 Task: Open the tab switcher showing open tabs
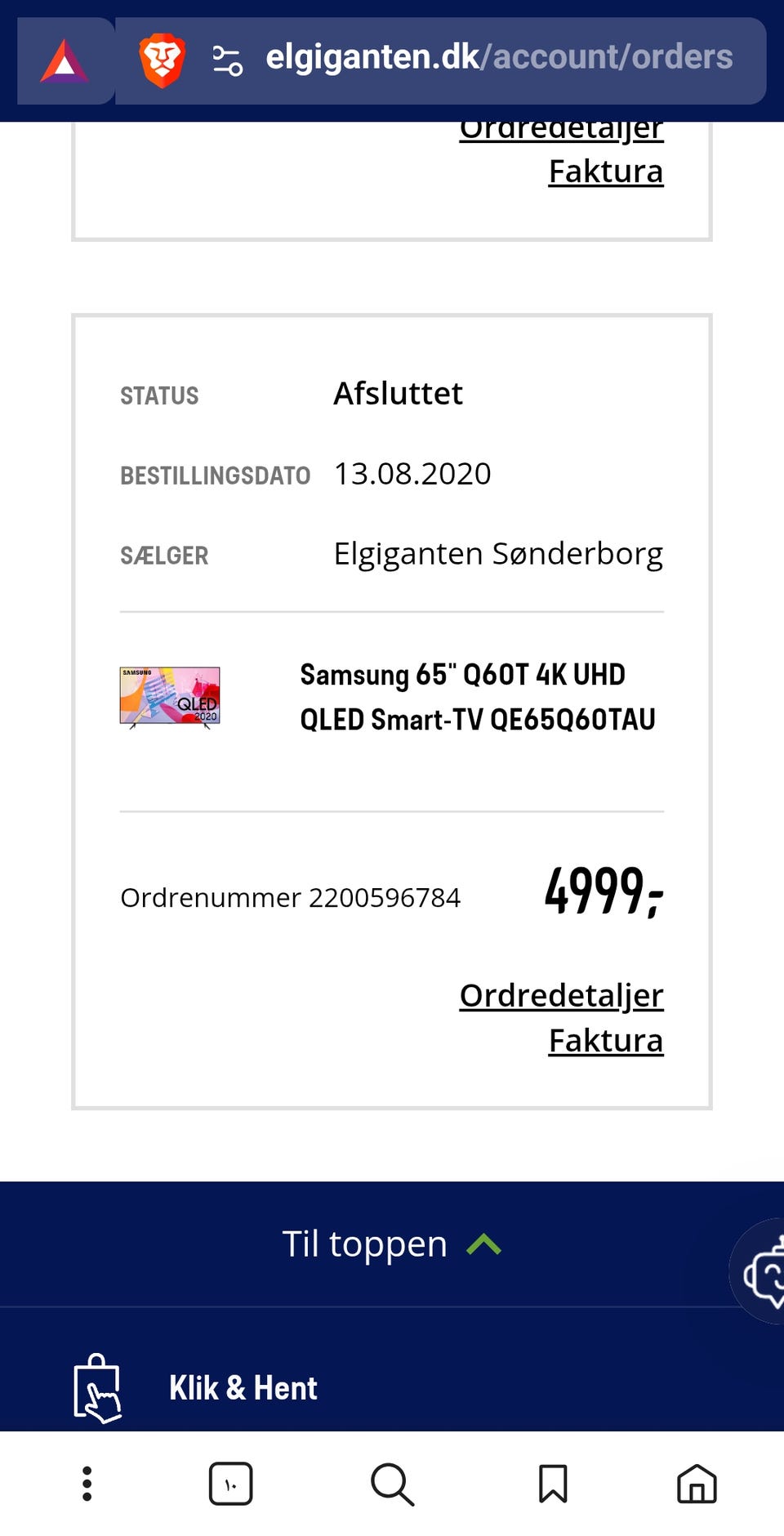(x=230, y=1485)
